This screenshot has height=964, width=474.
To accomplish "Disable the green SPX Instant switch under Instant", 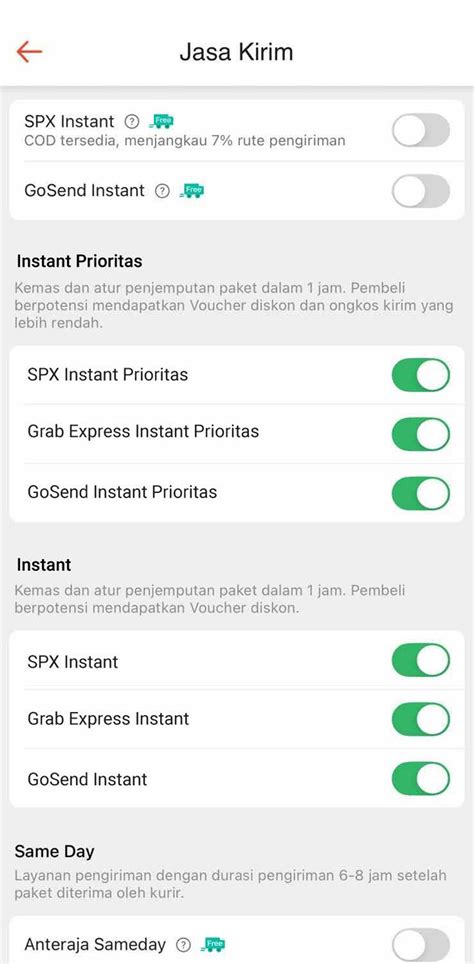I will click(421, 660).
